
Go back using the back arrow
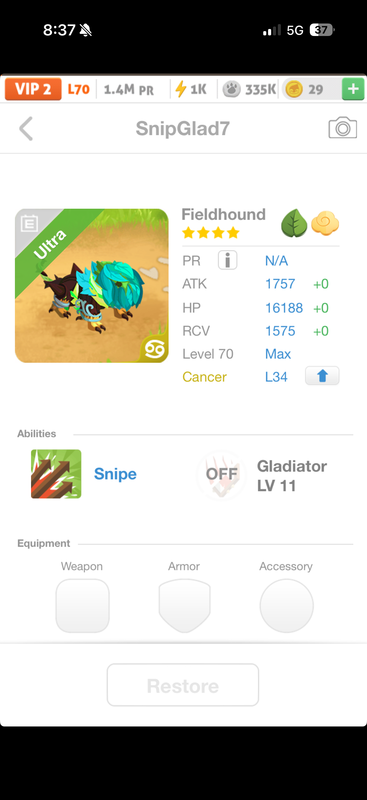click(26, 129)
